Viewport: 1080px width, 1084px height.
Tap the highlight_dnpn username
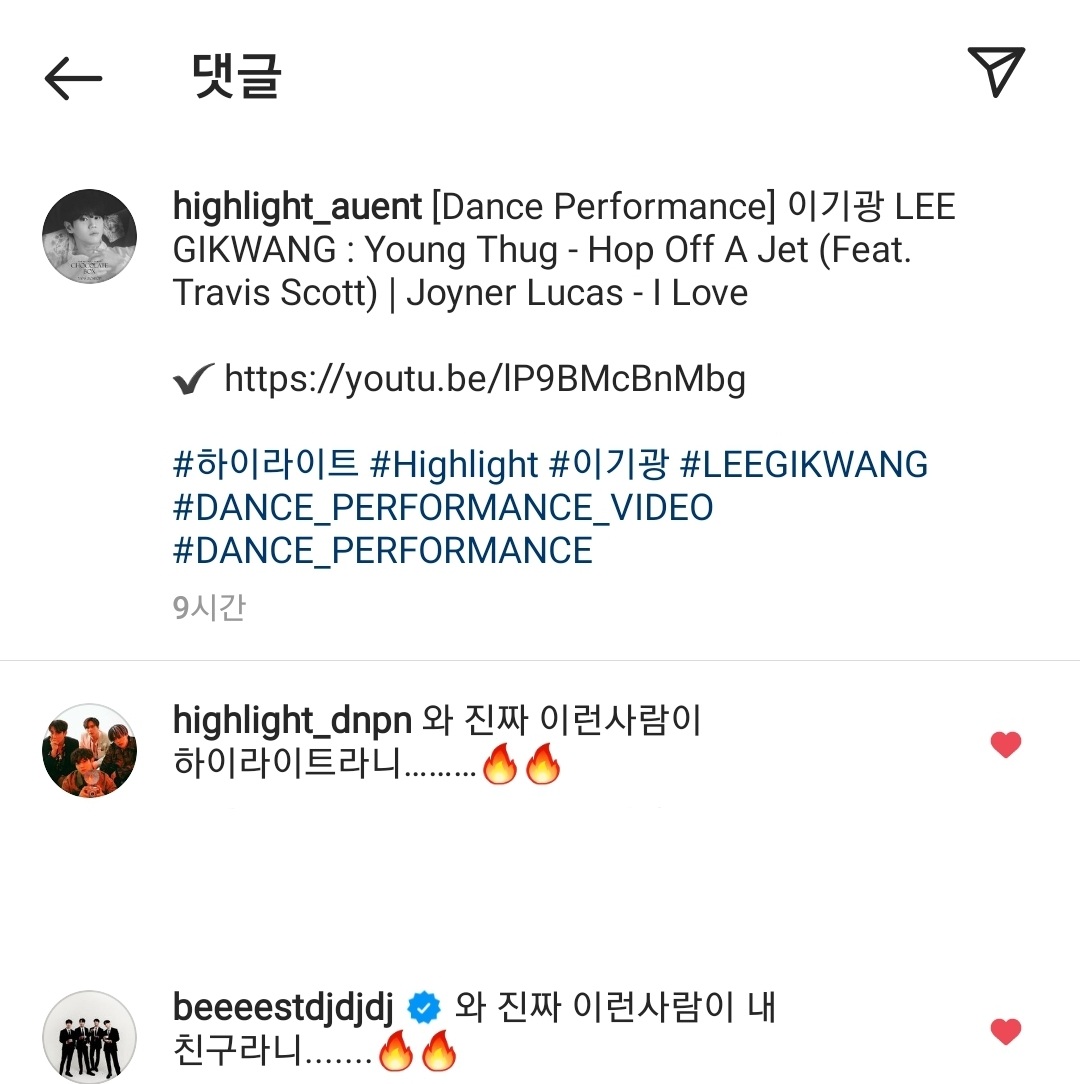293,721
